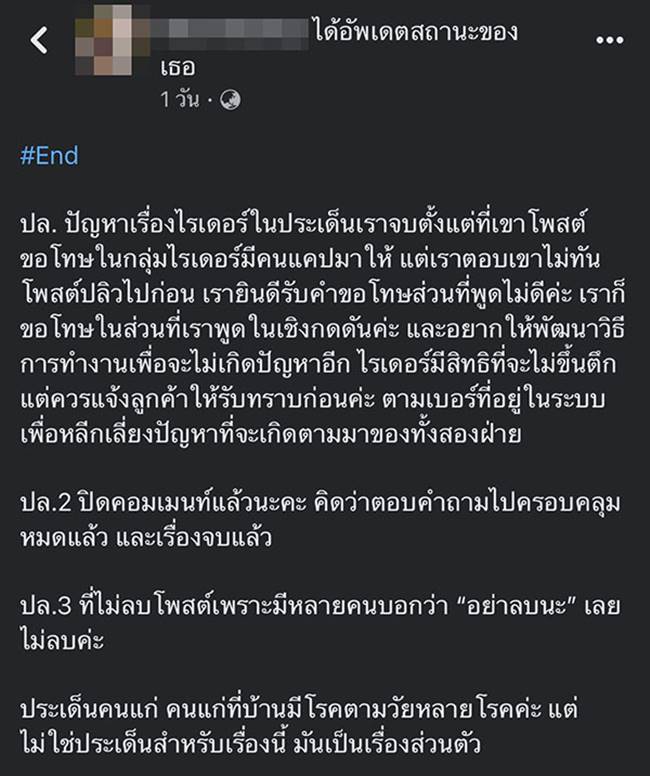The width and height of the screenshot is (650, 776).
Task: Tap the #End hashtag link
Action: pyautogui.click(x=48, y=156)
